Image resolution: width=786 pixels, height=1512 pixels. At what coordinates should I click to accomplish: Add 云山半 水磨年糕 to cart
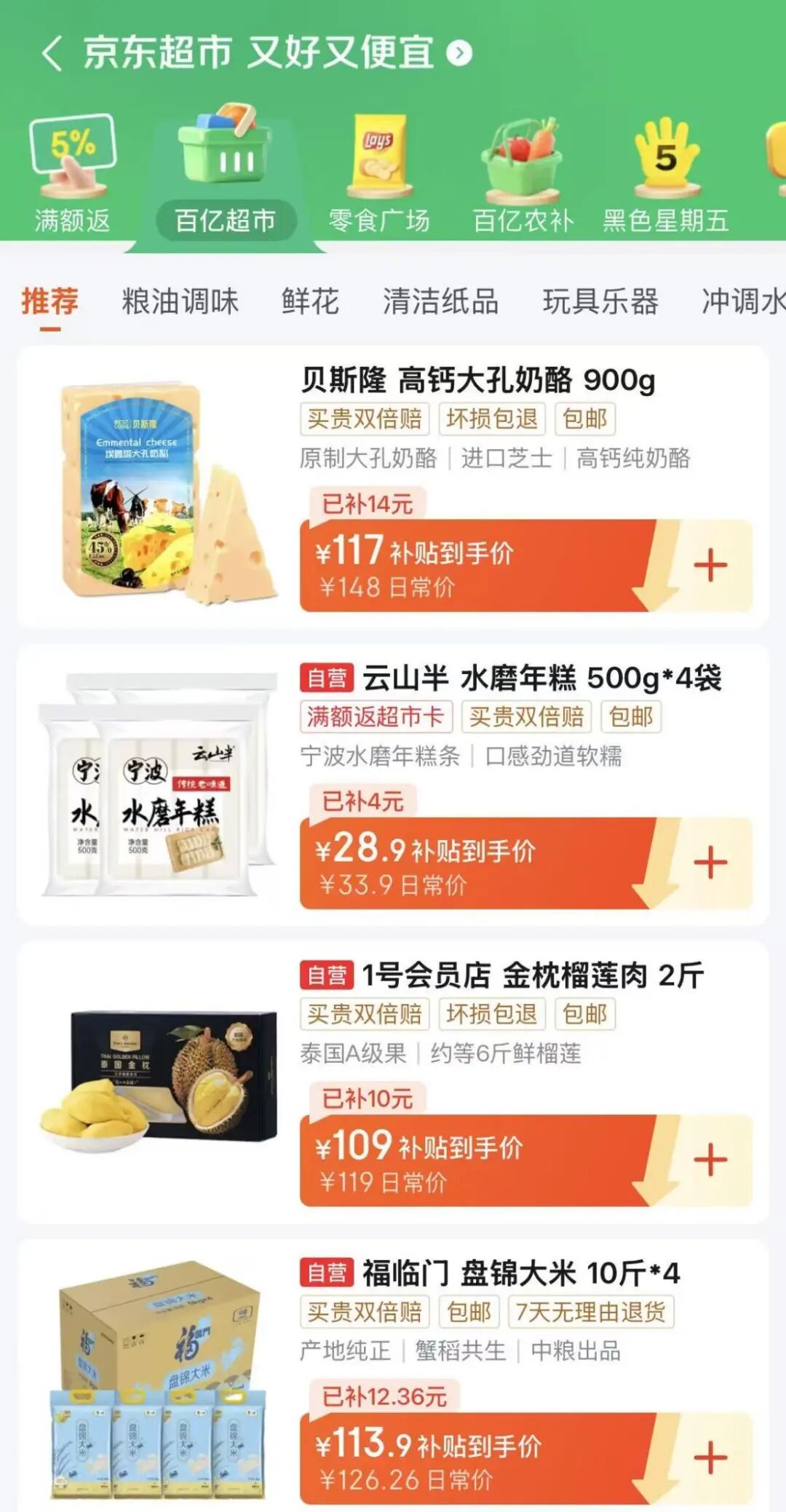point(710,863)
